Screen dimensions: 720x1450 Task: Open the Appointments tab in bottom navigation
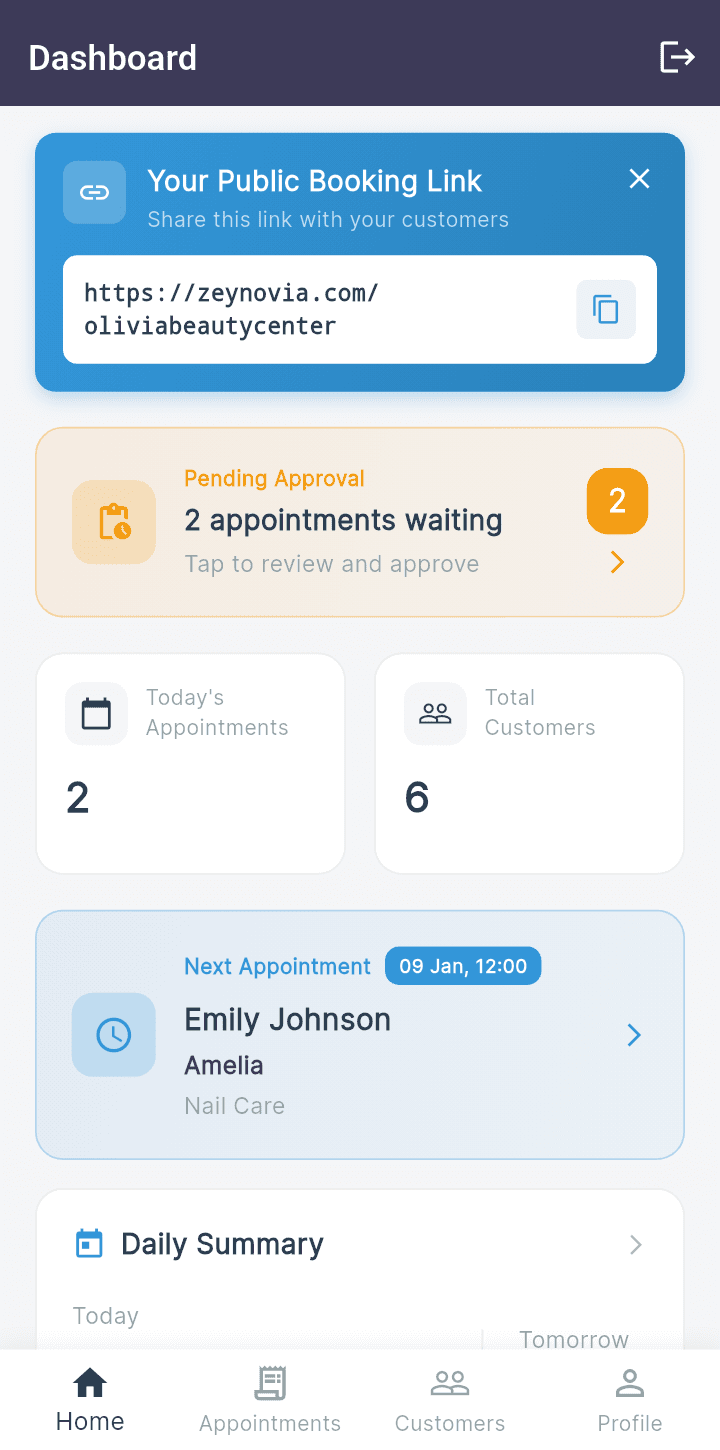(270, 1397)
